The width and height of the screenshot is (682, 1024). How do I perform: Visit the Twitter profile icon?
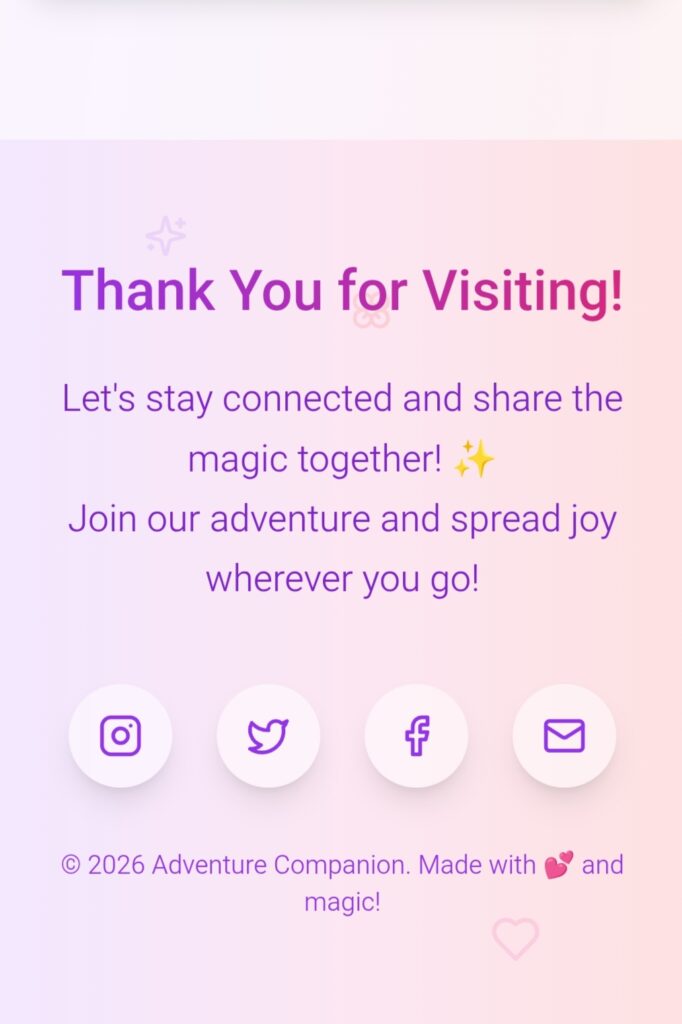coord(268,736)
